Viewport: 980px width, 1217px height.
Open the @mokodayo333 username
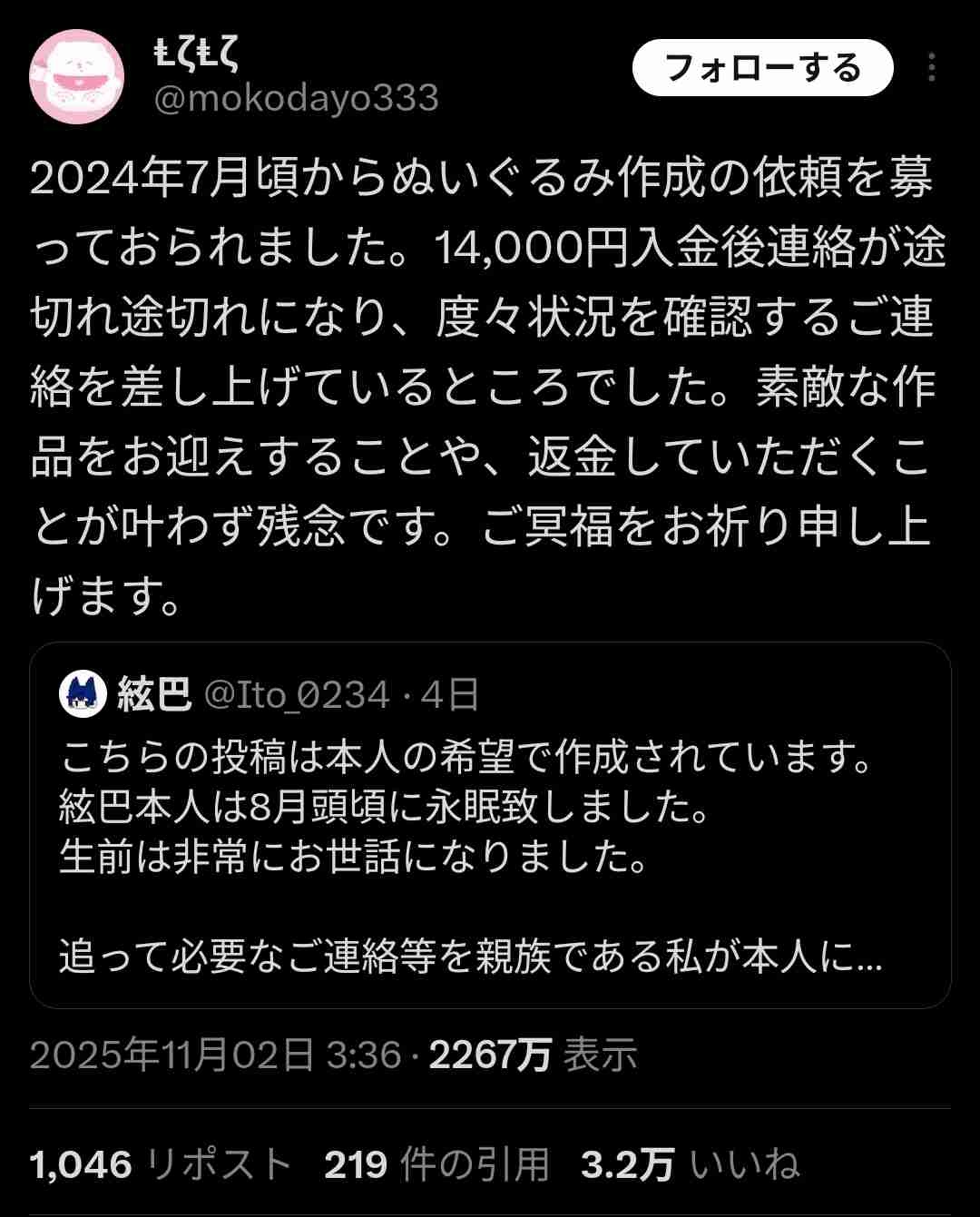(x=296, y=98)
